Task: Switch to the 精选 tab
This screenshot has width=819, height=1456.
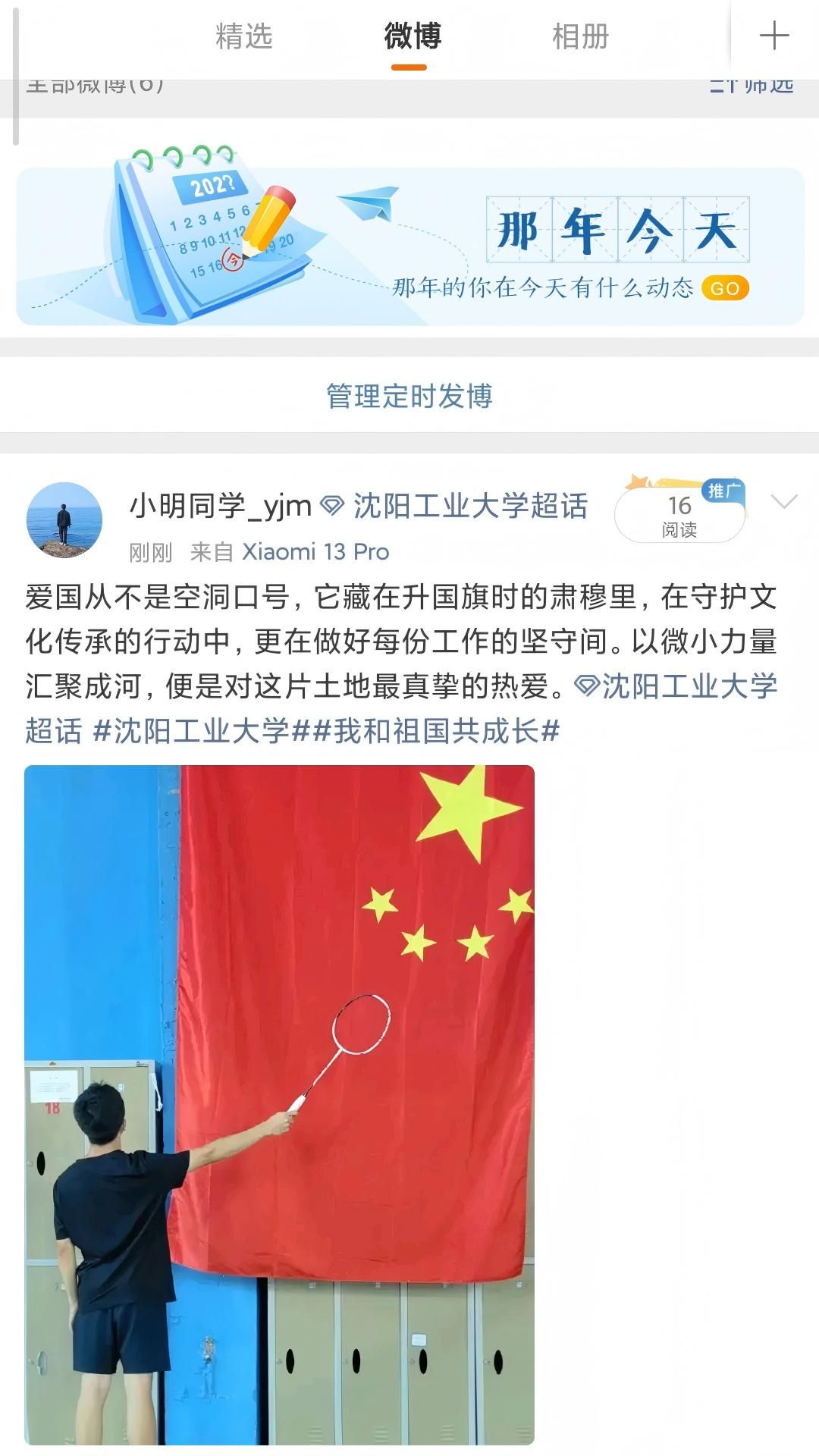Action: [243, 36]
